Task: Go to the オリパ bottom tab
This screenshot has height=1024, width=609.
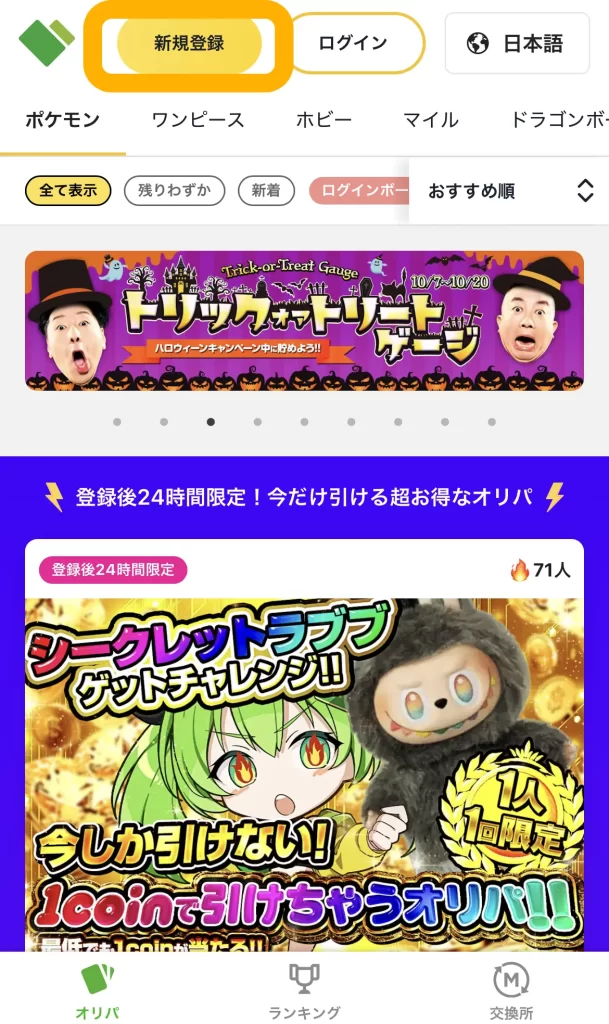Action: click(97, 992)
